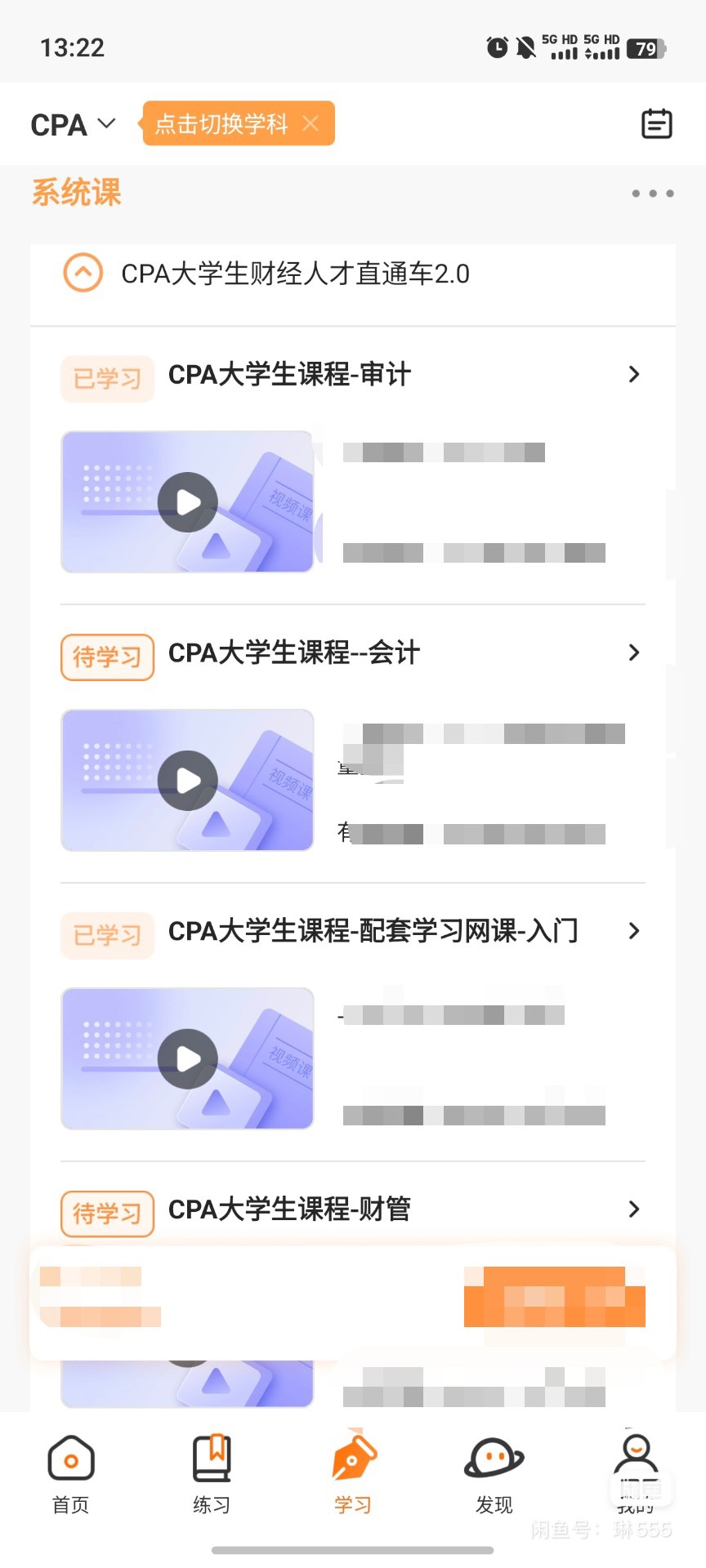Viewport: 706px width, 1568px height.
Task: Collapse the CPA大学生财经人才直通车2.0 section
Action: [82, 272]
